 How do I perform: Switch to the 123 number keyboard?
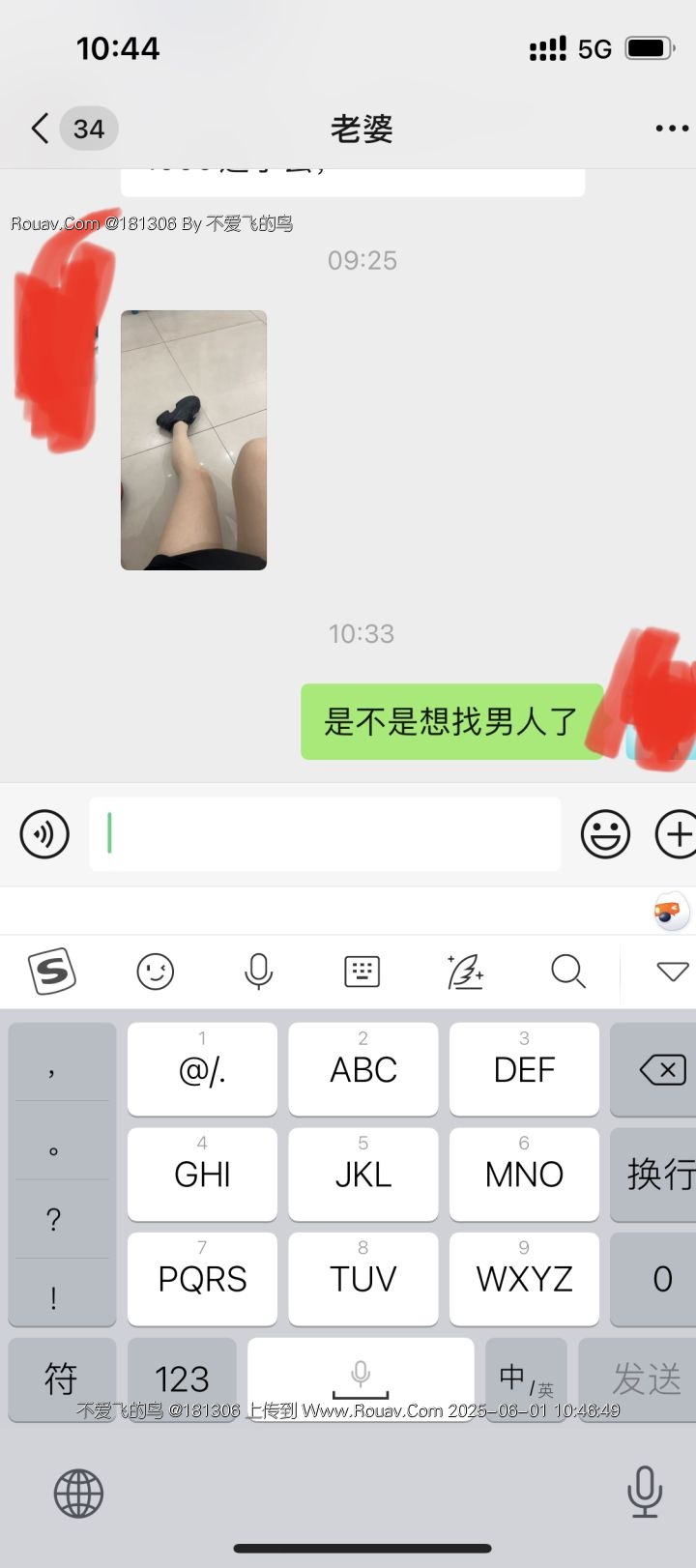point(182,1379)
